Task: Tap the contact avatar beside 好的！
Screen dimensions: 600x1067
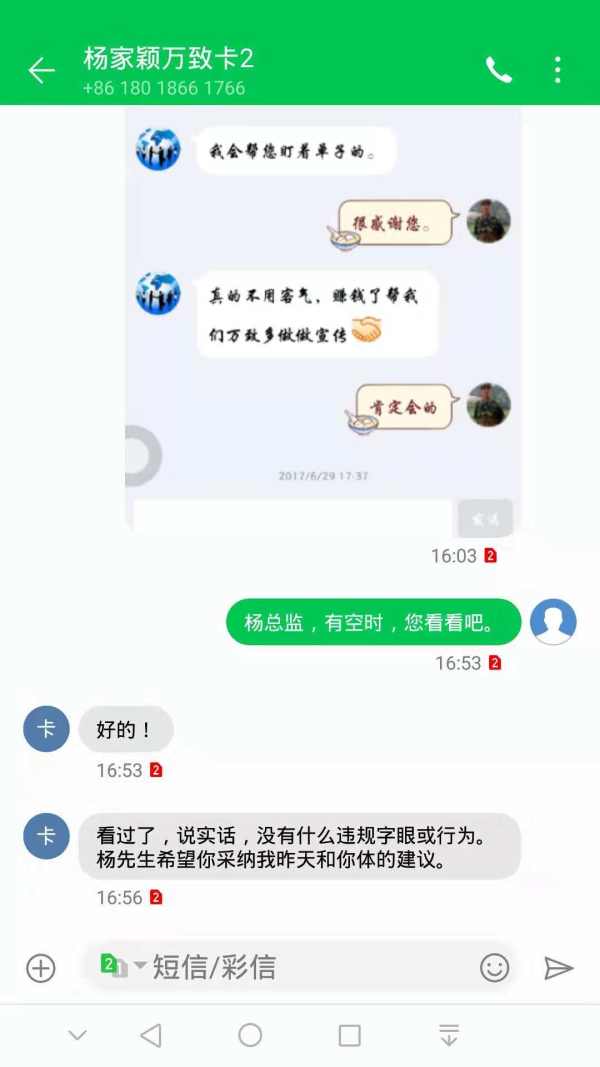Action: 46,729
